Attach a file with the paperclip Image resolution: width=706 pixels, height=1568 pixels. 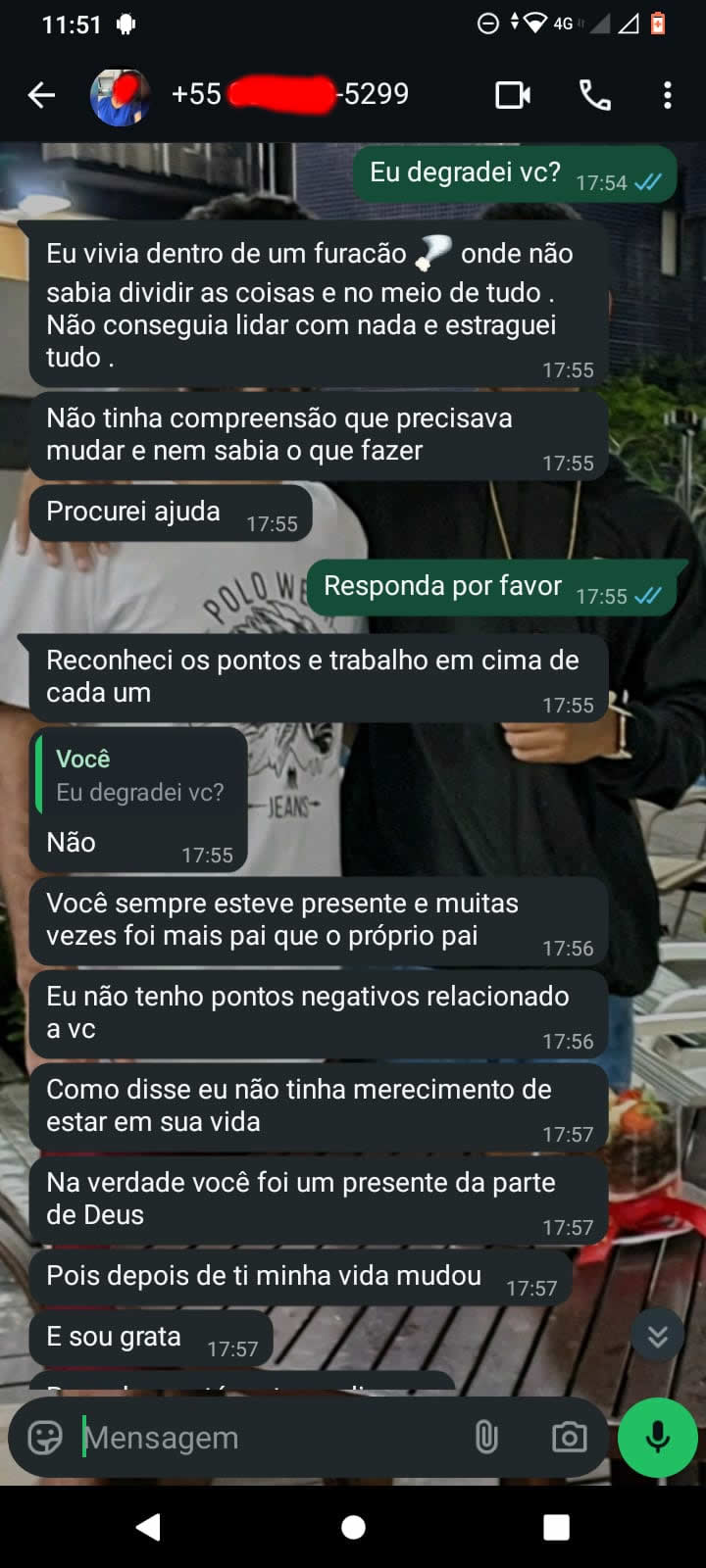pos(486,1438)
